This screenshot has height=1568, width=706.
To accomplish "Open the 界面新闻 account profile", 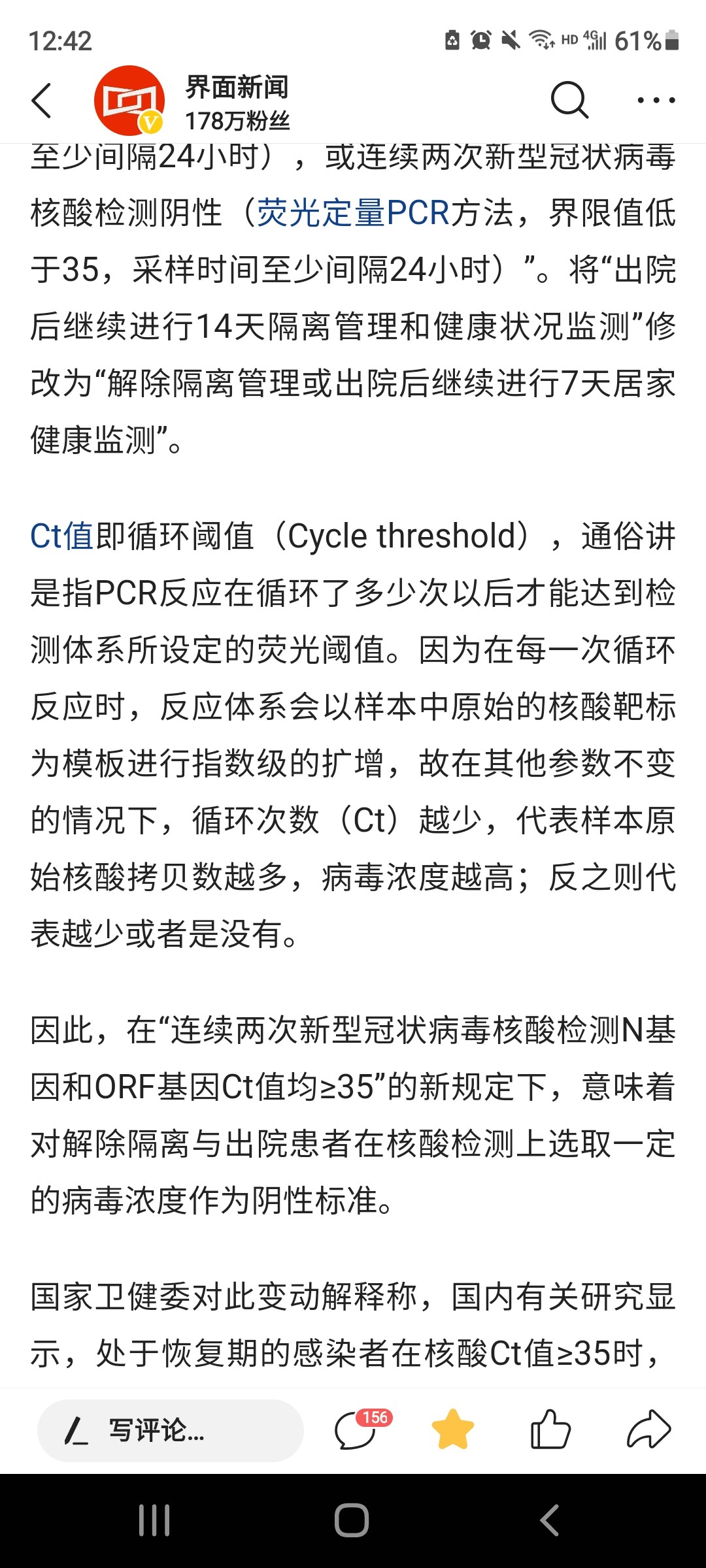I will coord(192,102).
